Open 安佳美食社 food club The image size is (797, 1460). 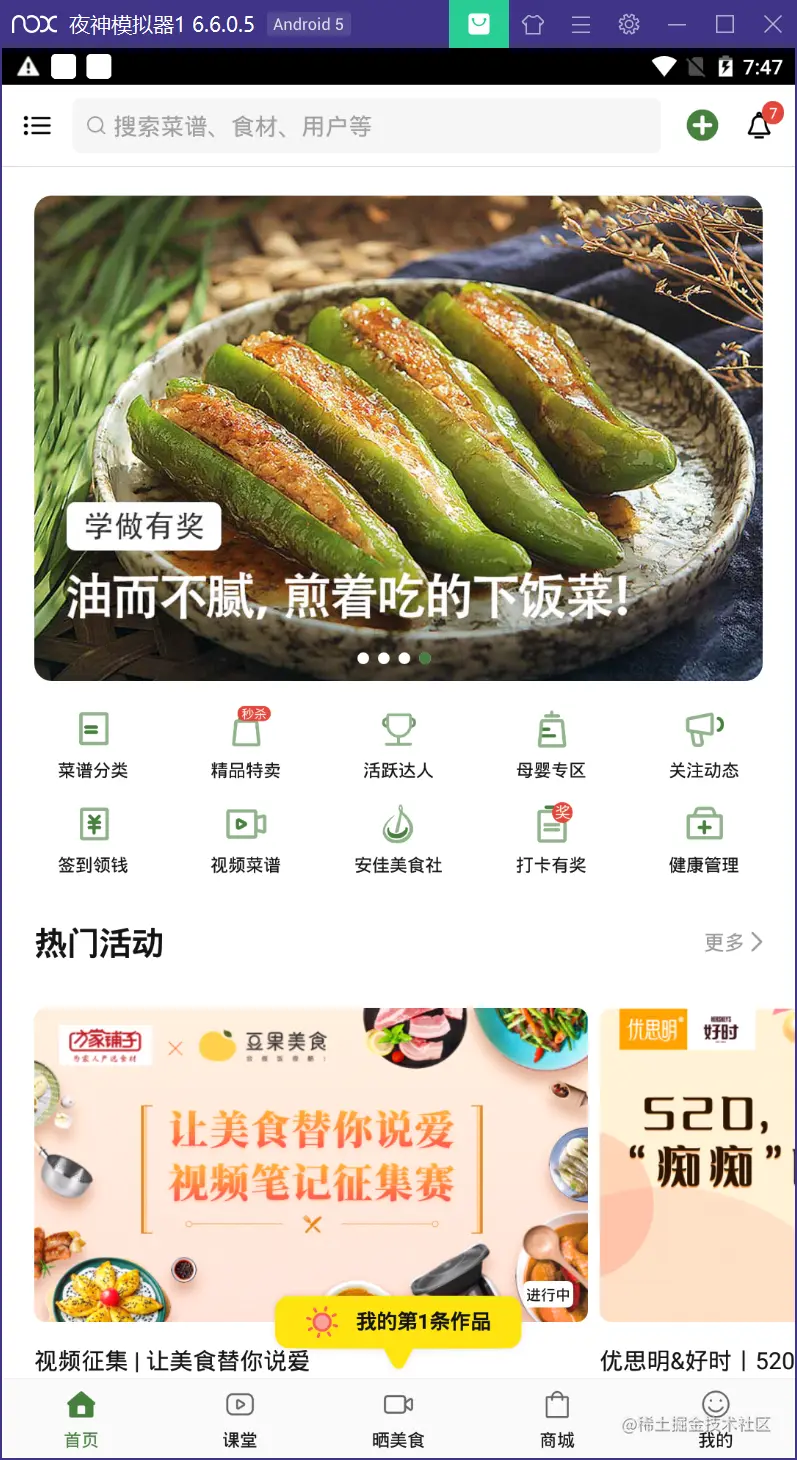coord(398,840)
